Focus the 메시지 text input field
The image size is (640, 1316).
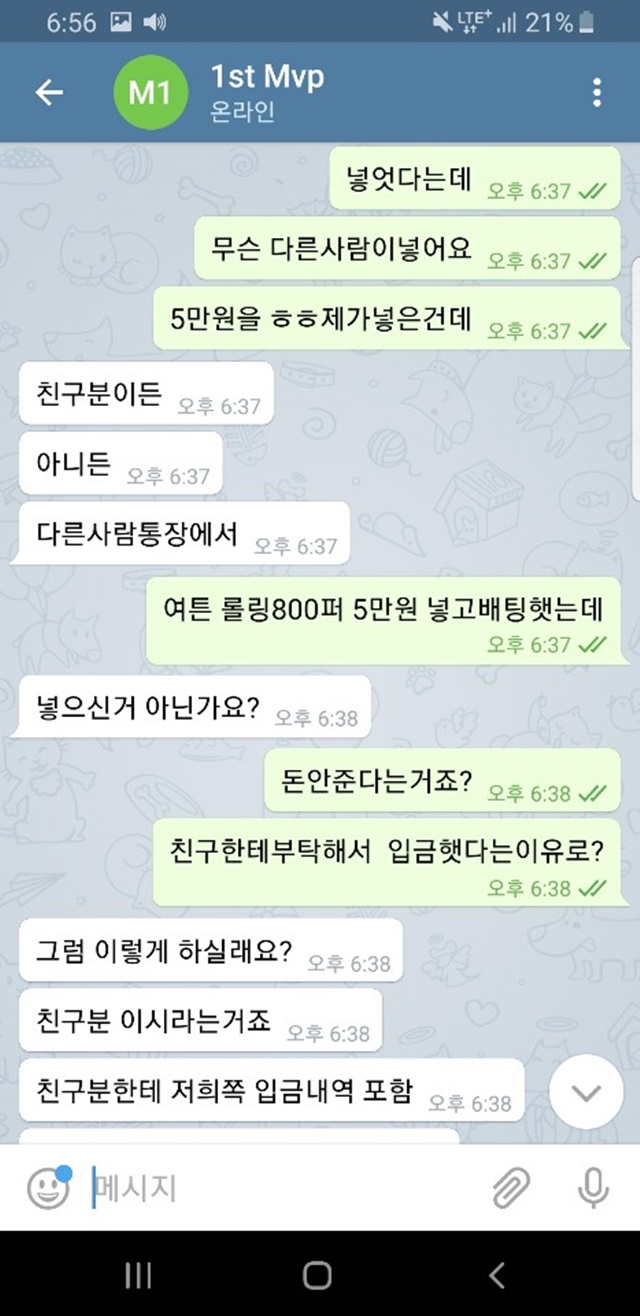point(280,1188)
